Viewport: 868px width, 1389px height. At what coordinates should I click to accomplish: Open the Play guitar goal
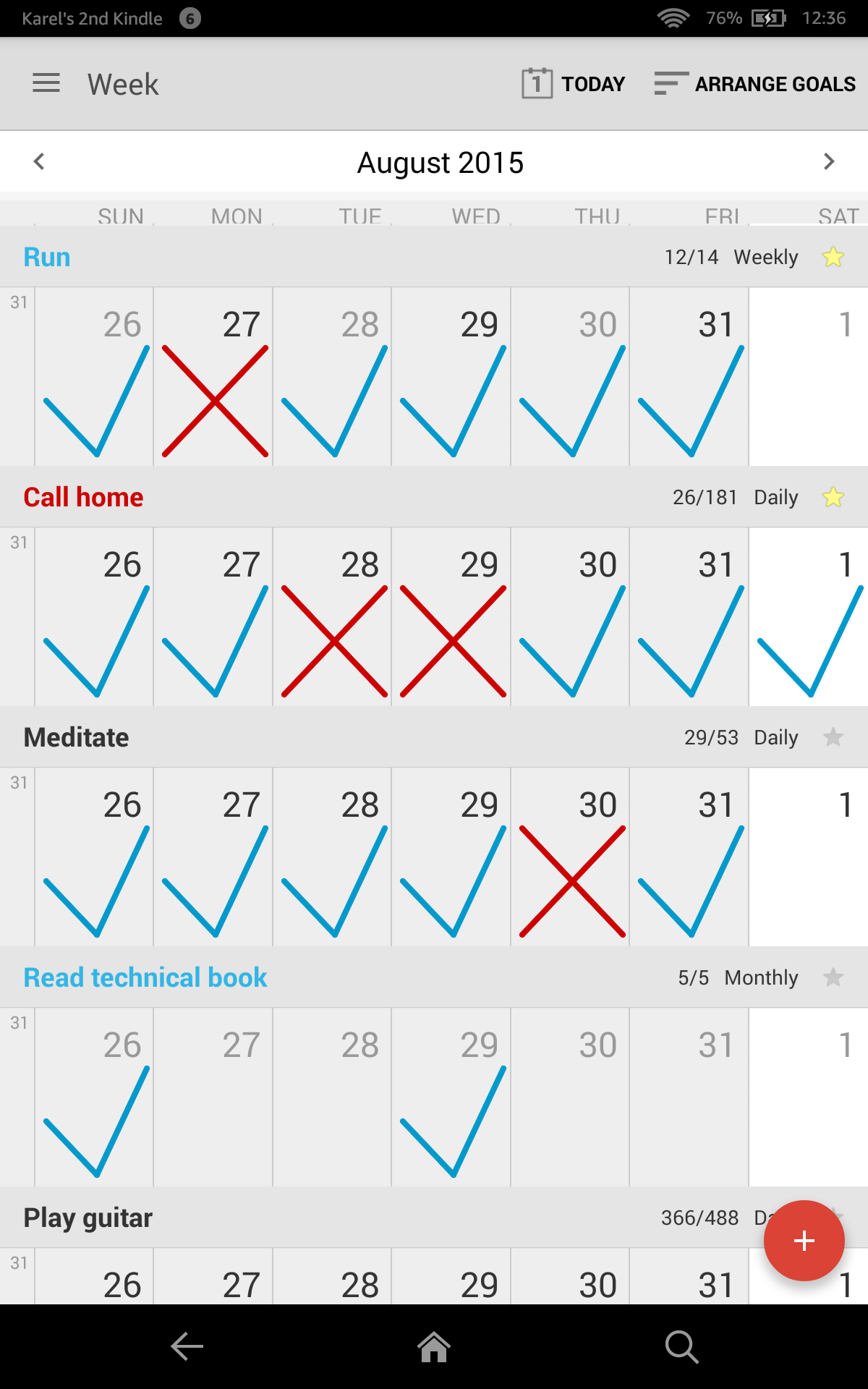coord(86,1218)
